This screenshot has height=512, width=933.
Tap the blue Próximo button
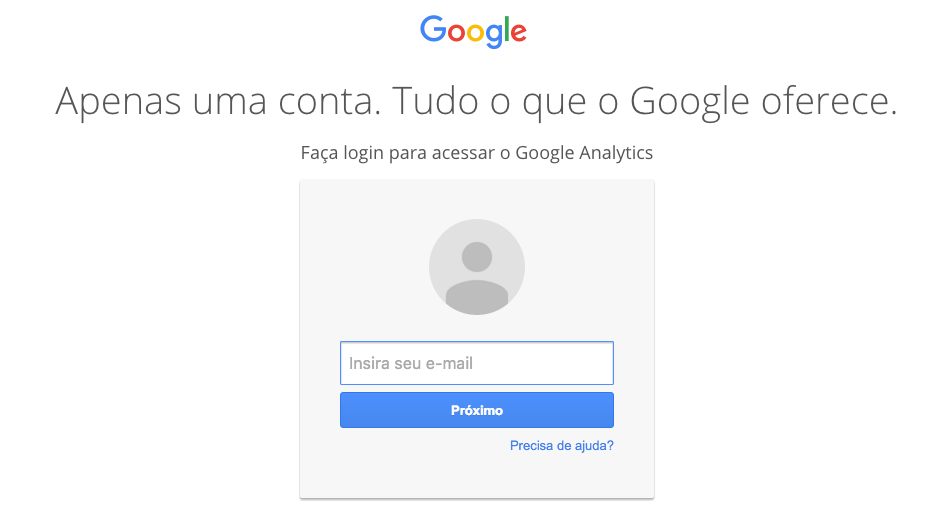pyautogui.click(x=476, y=410)
